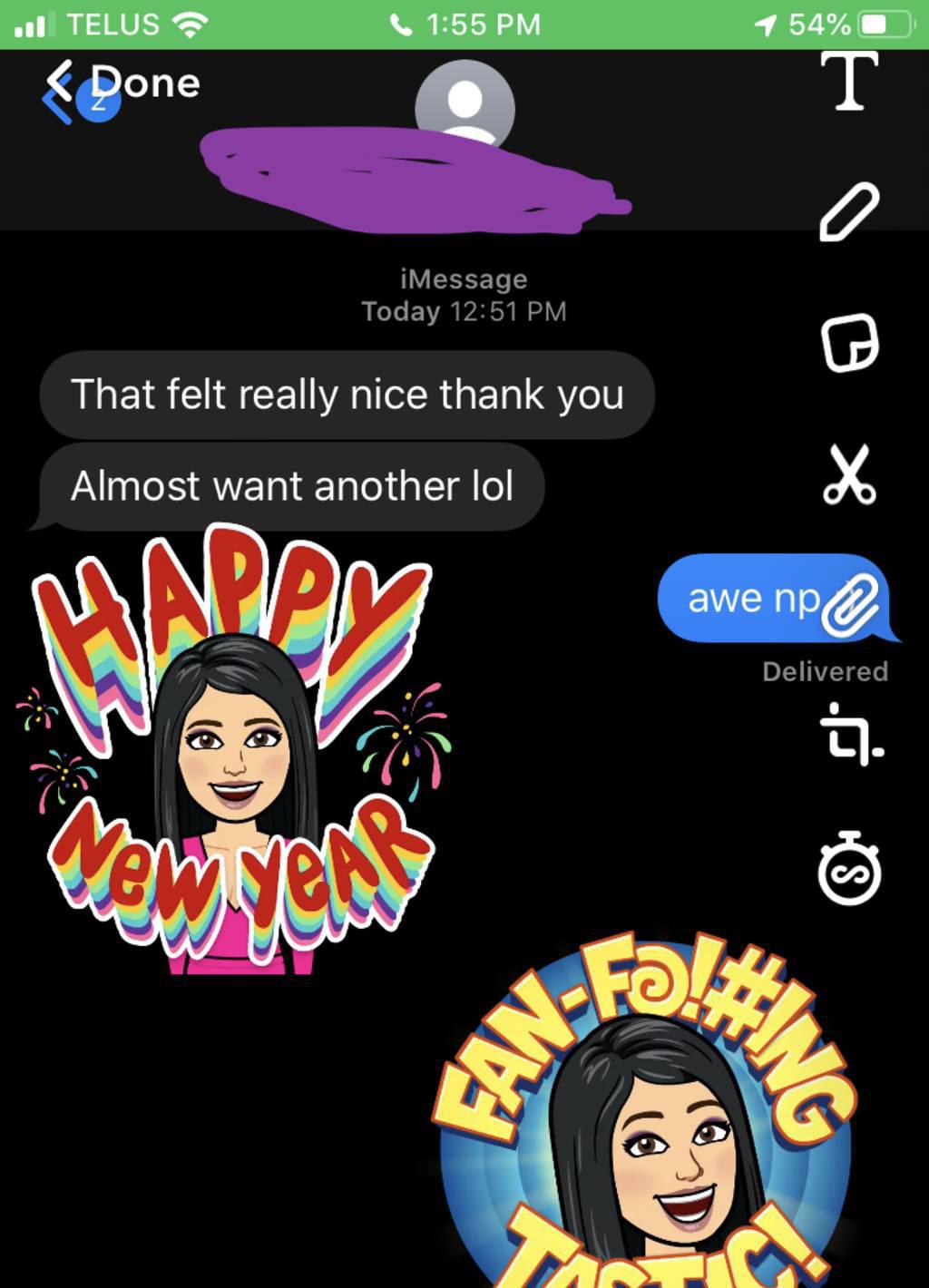Open the sticker picker
Screen dimensions: 929x1288
pyautogui.click(x=849, y=344)
